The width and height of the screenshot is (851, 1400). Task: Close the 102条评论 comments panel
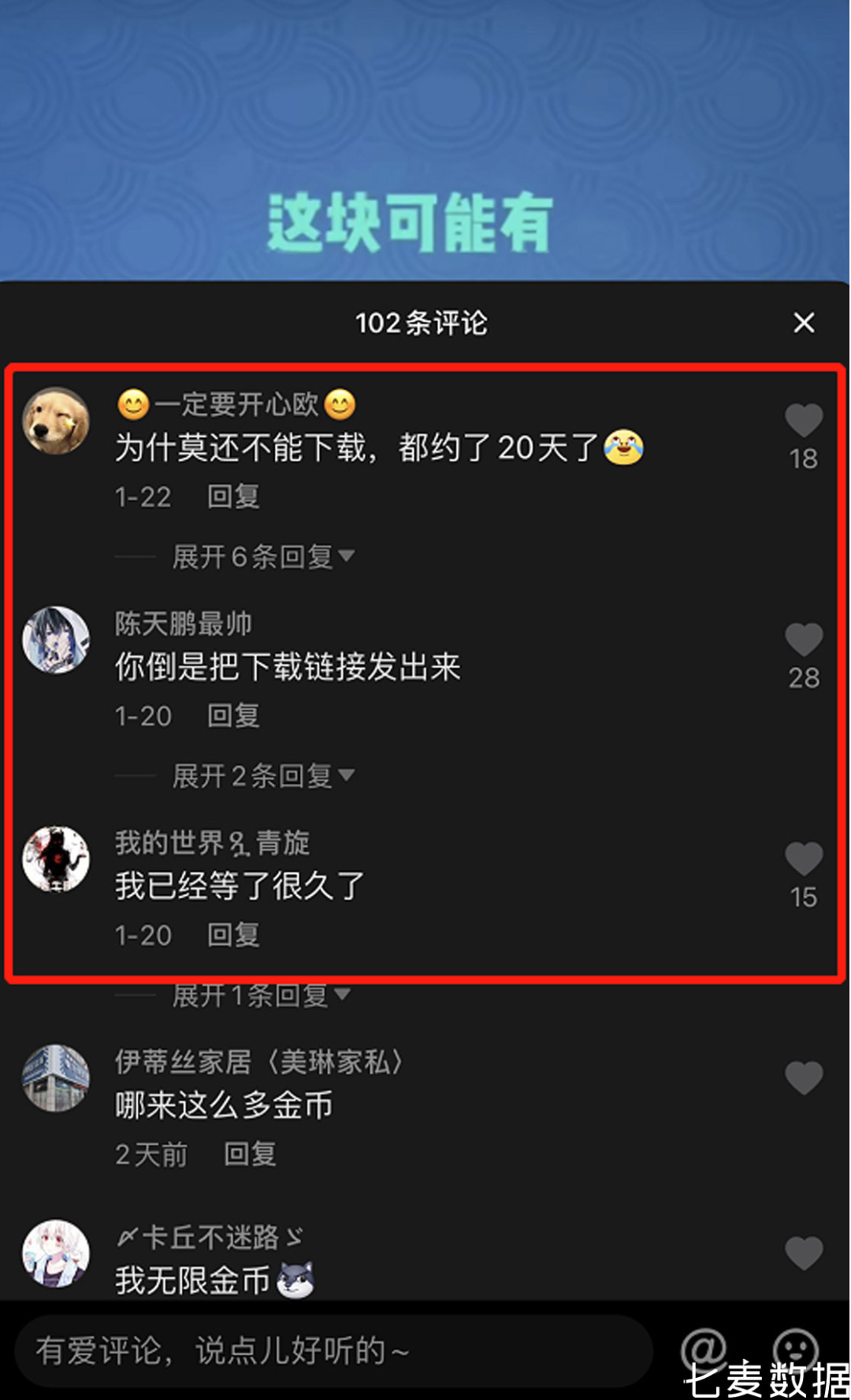804,322
